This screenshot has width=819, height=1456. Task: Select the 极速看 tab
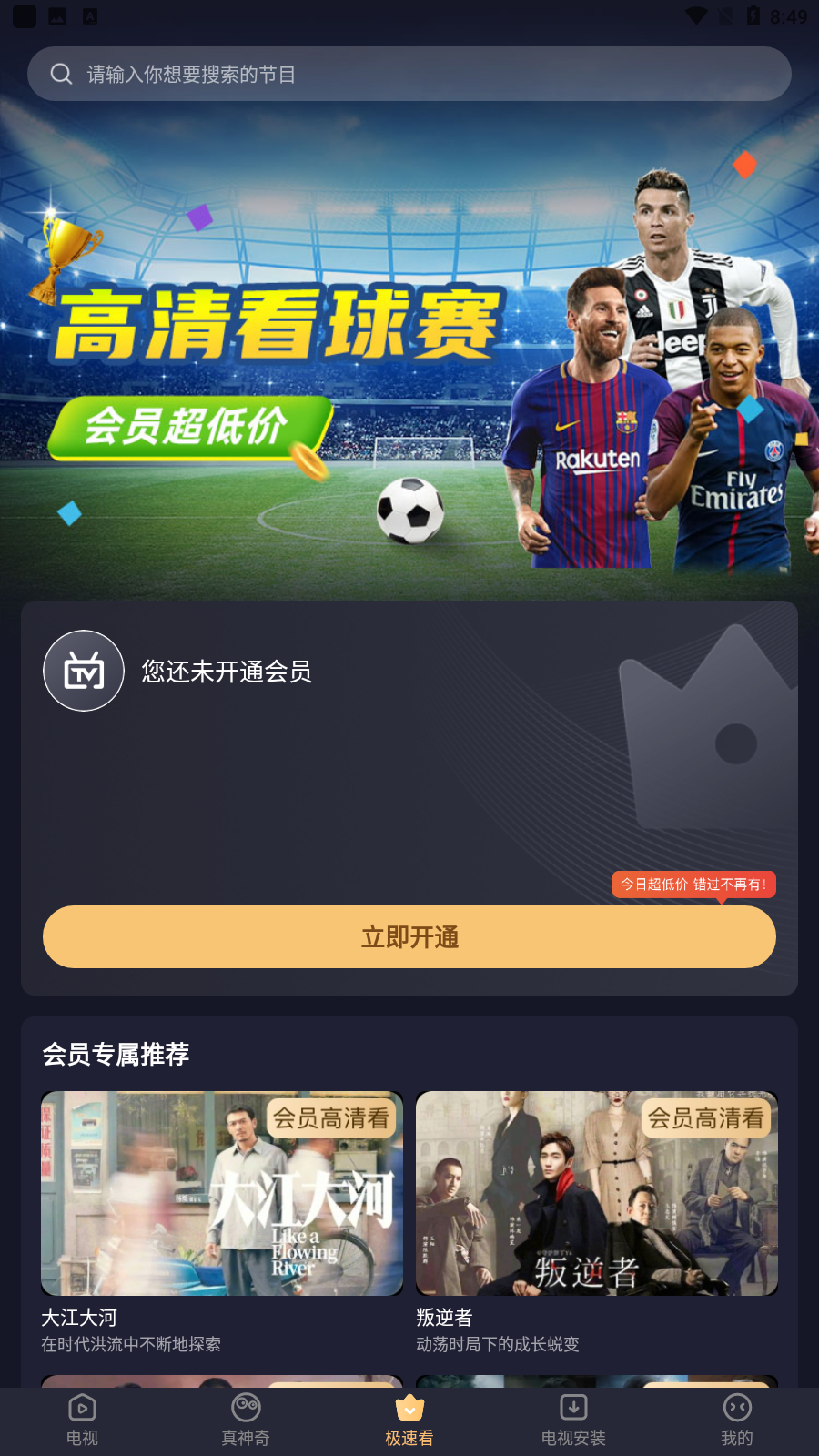[x=409, y=1421]
